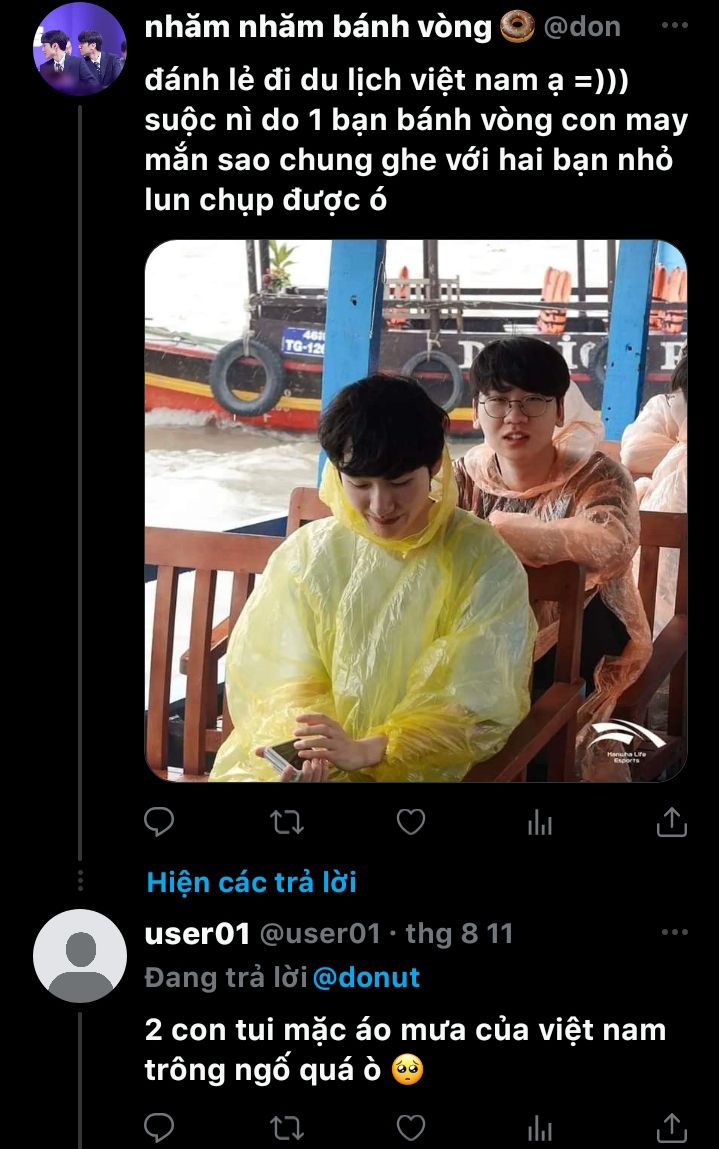Retweet user01's reply
The height and width of the screenshot is (1149, 719).
(287, 1127)
